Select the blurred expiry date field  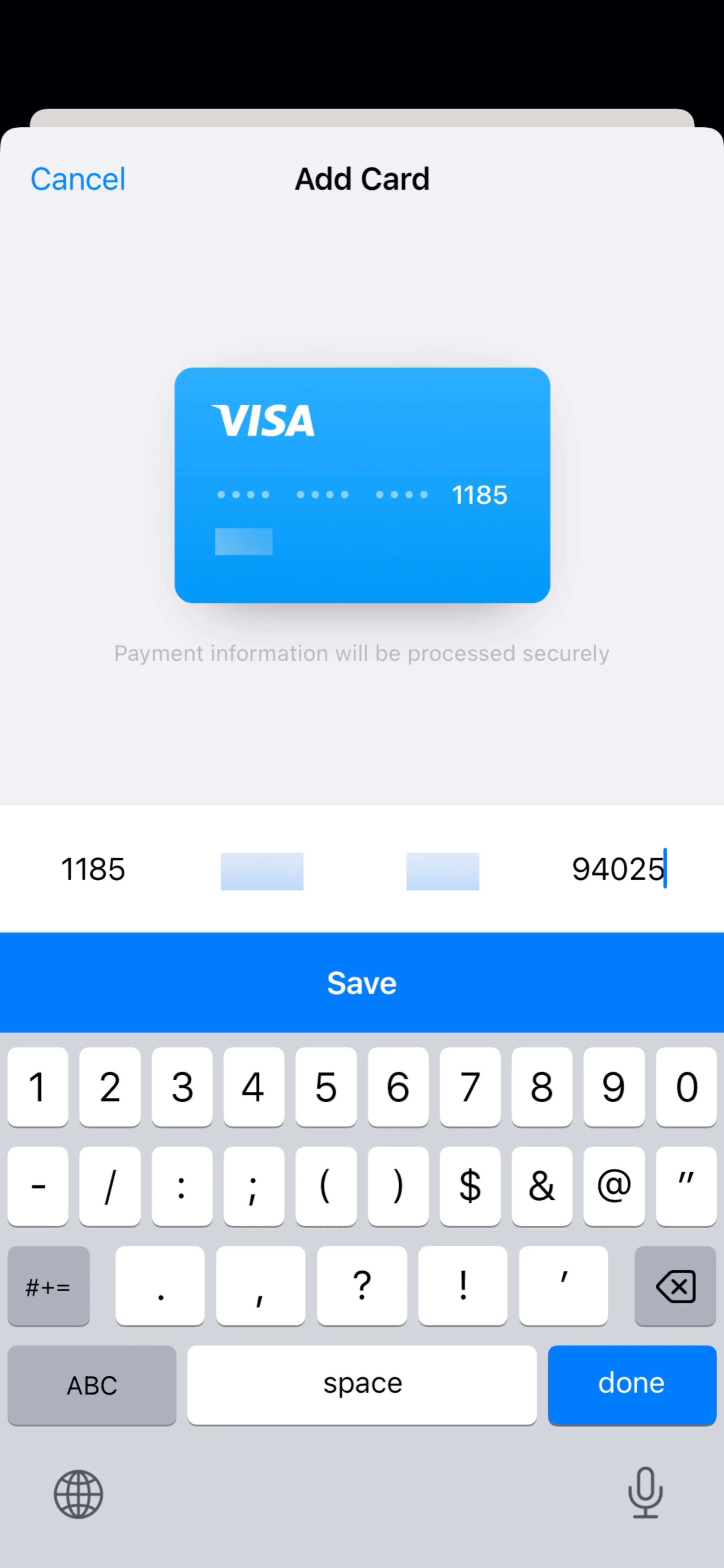262,871
